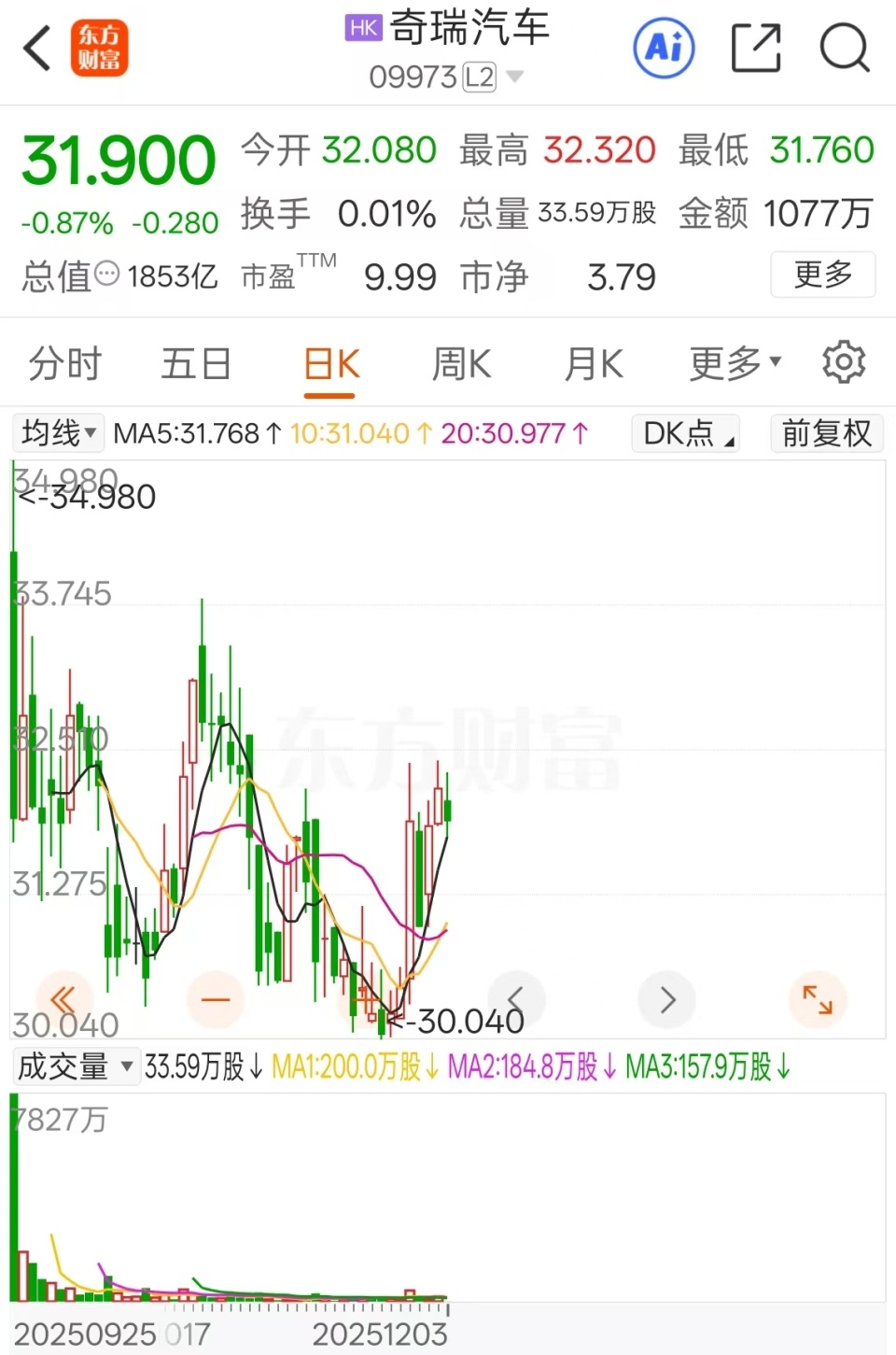Zoom out the chart with minus icon
The image size is (896, 1355).
(215, 999)
